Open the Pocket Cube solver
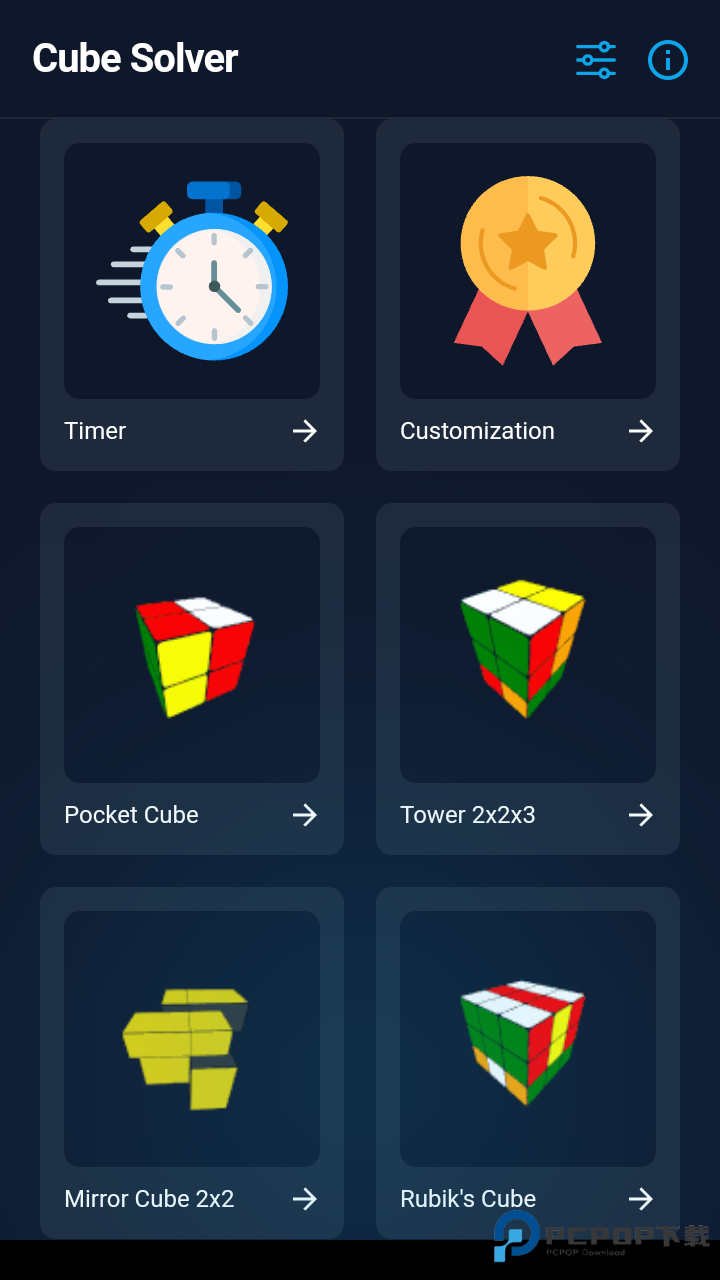This screenshot has height=1280, width=720. [x=191, y=677]
